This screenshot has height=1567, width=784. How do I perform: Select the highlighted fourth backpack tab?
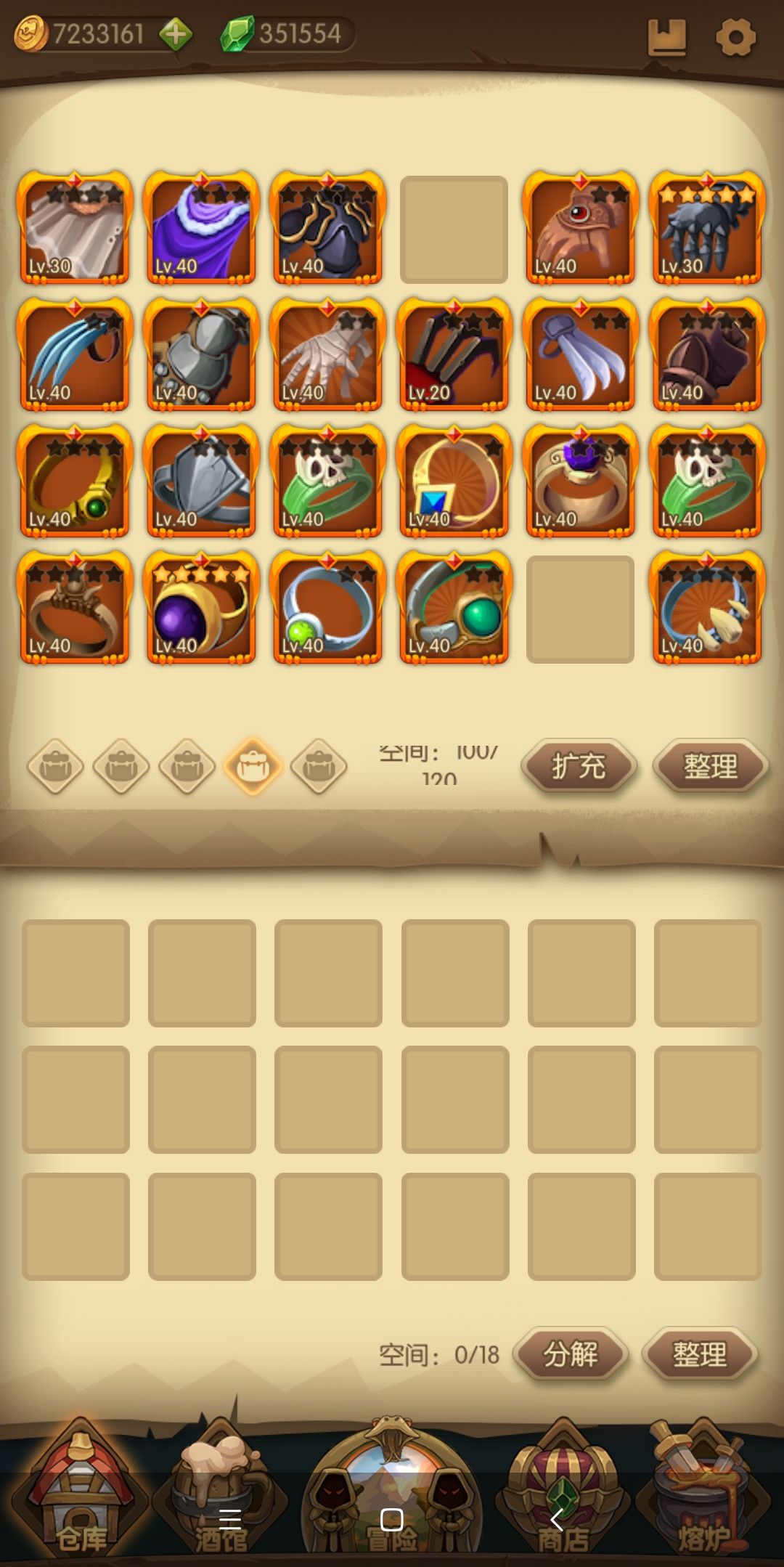(x=253, y=766)
